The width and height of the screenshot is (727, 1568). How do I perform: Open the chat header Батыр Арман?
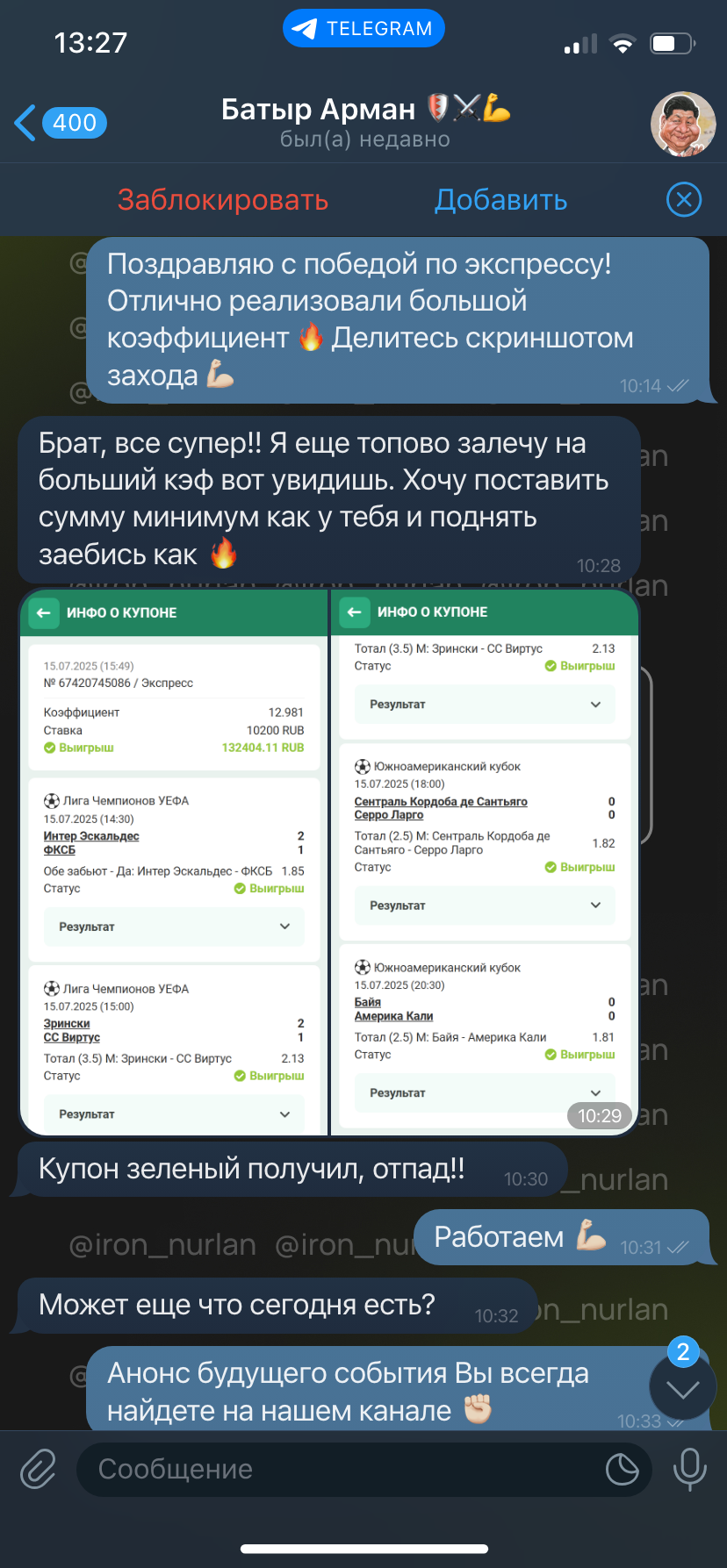tap(365, 123)
